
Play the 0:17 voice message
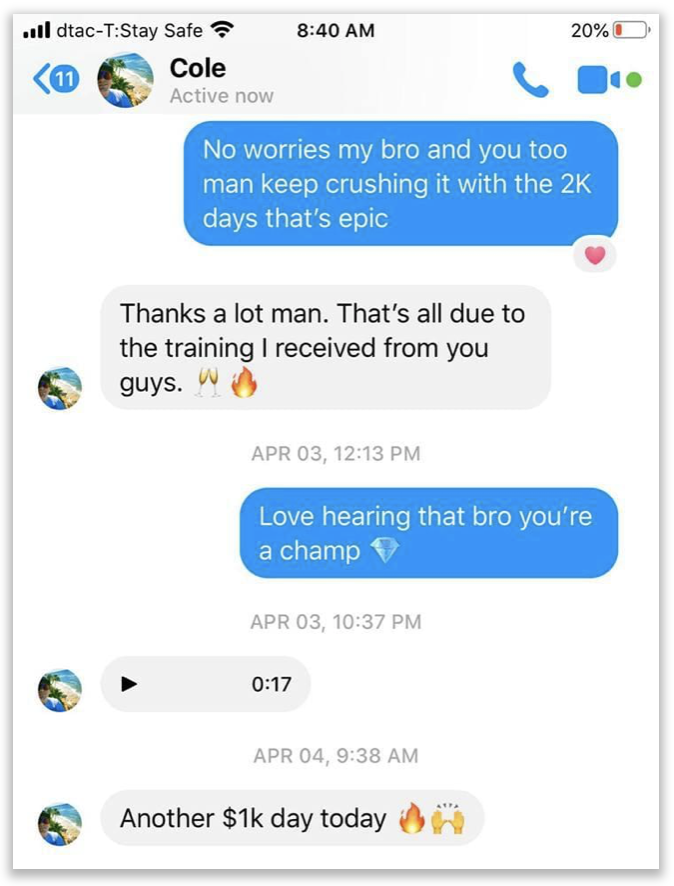128,685
